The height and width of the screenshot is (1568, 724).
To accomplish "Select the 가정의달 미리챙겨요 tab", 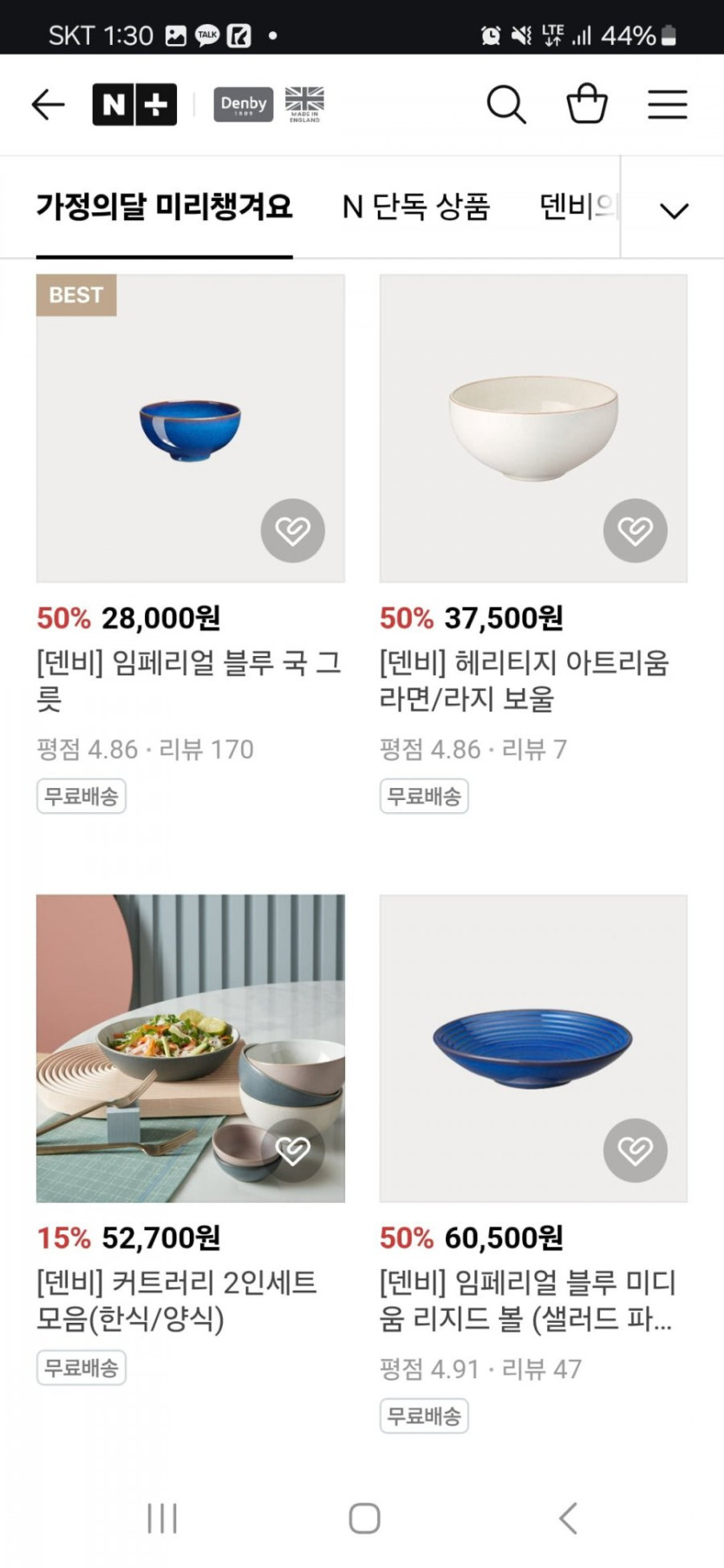I will [164, 207].
